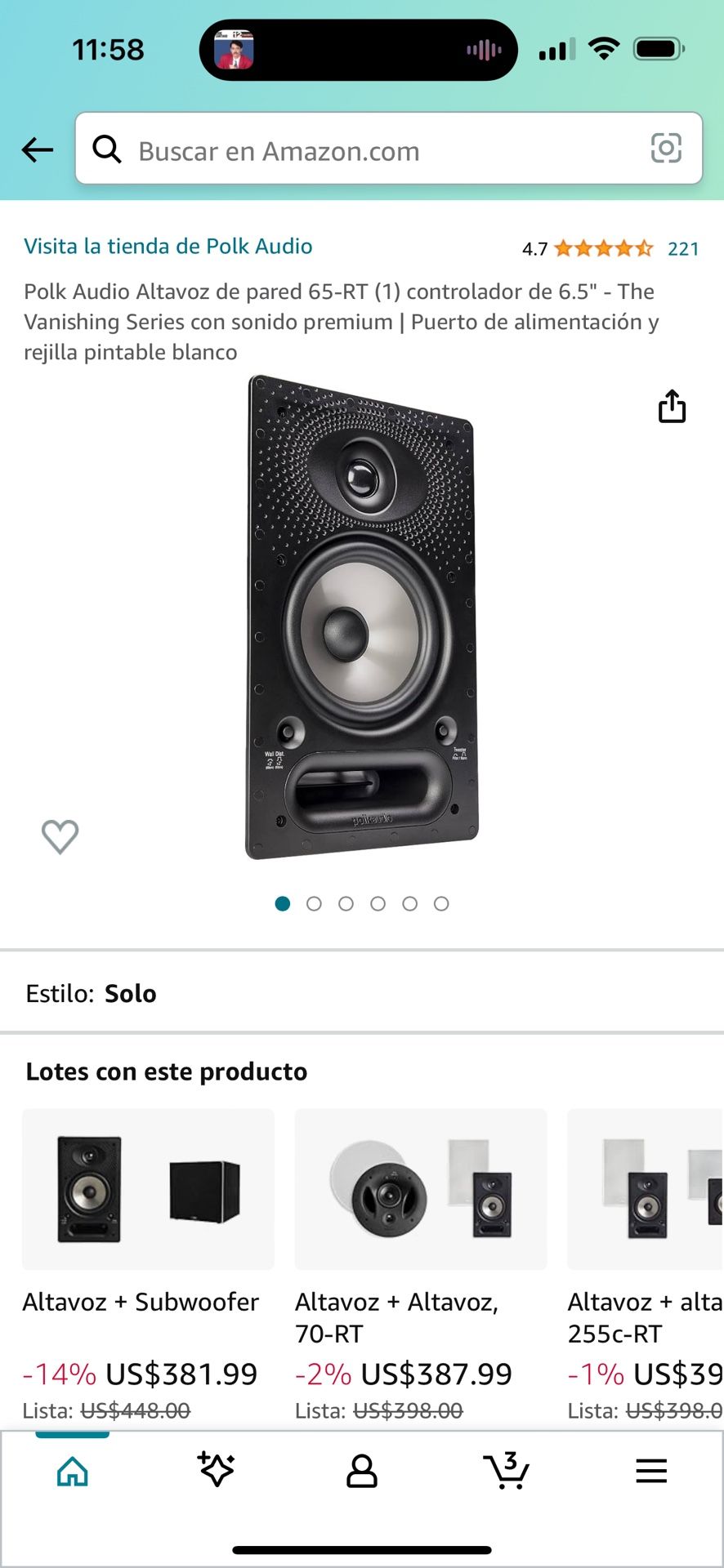Tap the back arrow to return
This screenshot has height=1568, width=724.
click(36, 149)
